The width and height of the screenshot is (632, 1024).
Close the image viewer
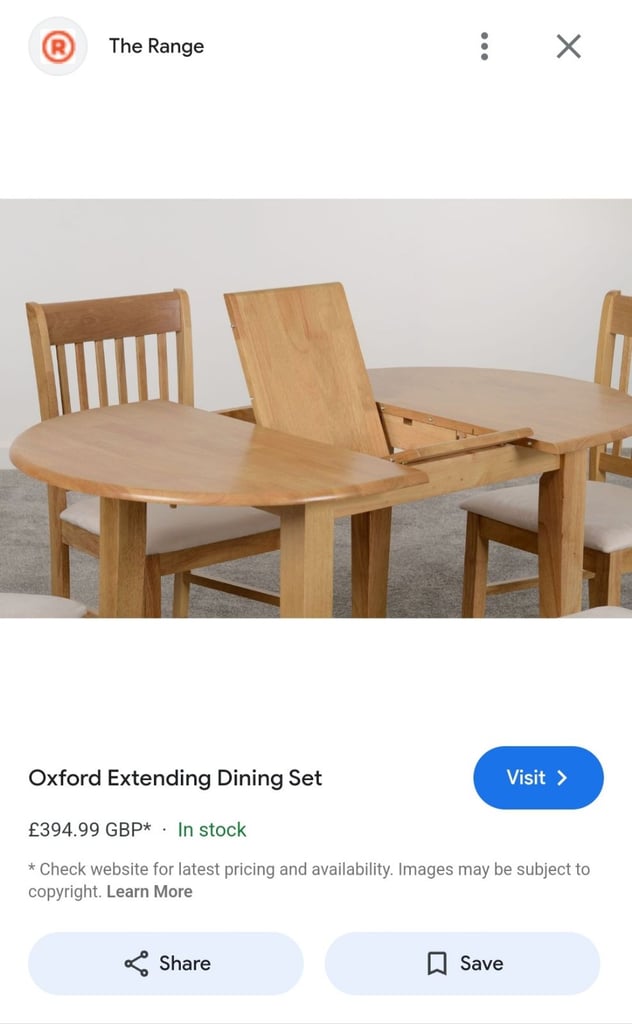(x=569, y=46)
